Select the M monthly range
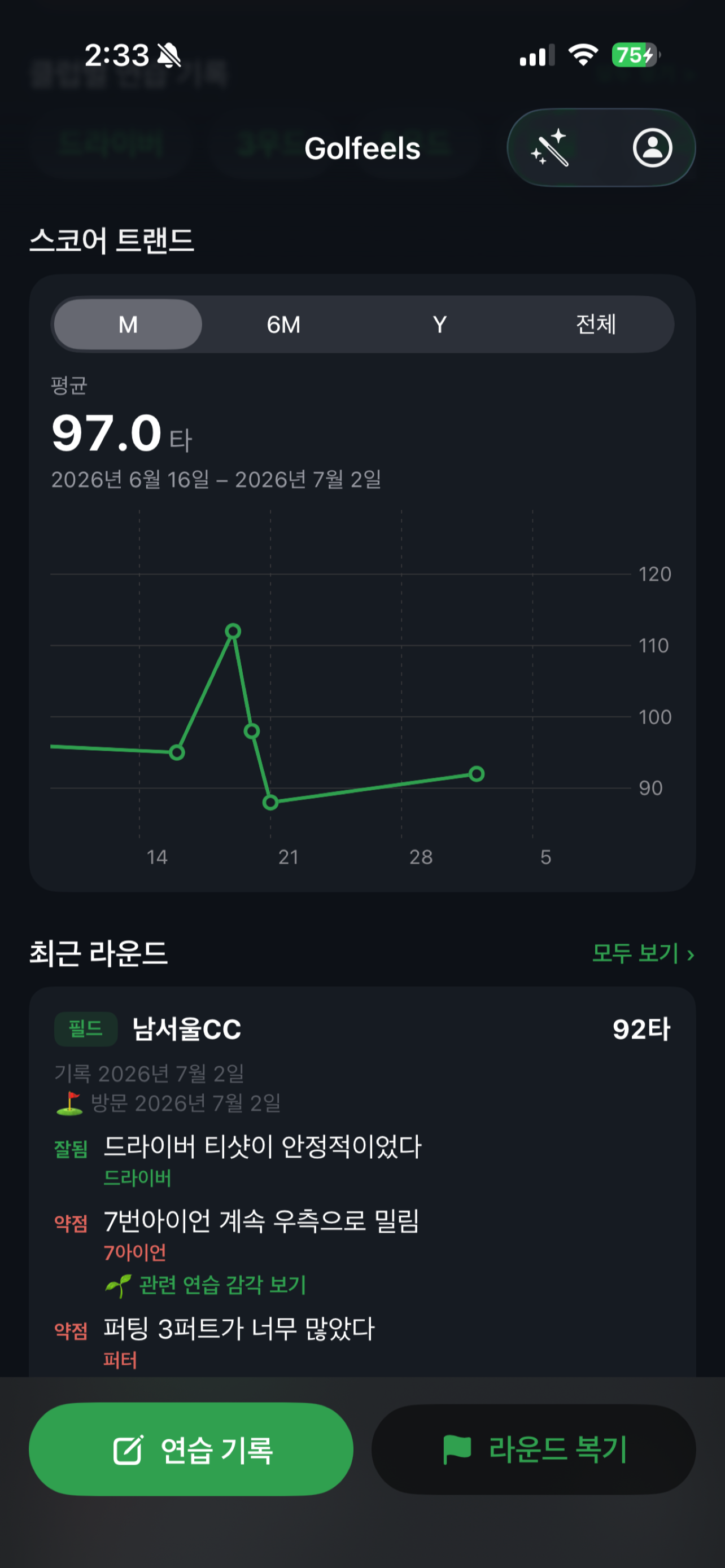725x1568 pixels. 128,325
